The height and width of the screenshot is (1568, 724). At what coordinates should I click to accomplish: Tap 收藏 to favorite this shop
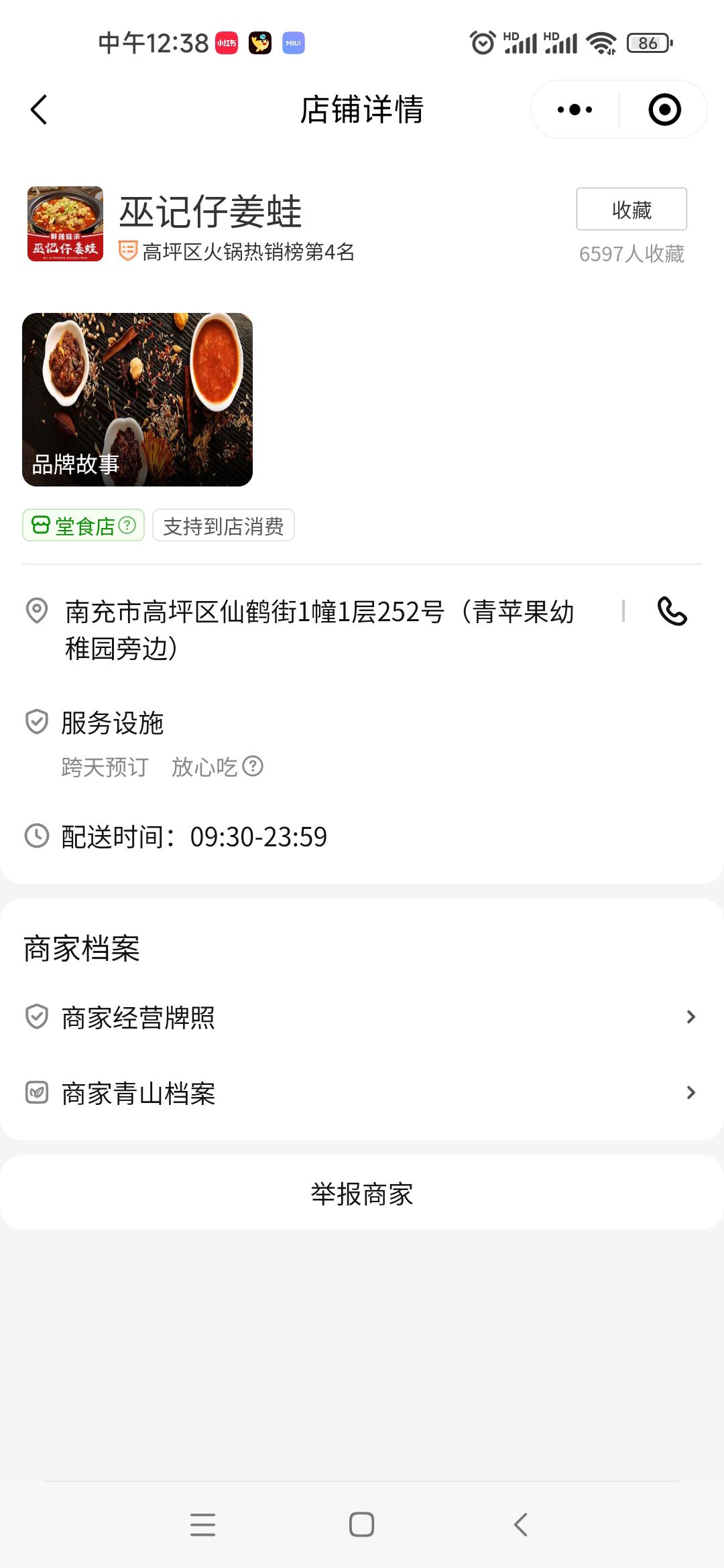pyautogui.click(x=631, y=210)
